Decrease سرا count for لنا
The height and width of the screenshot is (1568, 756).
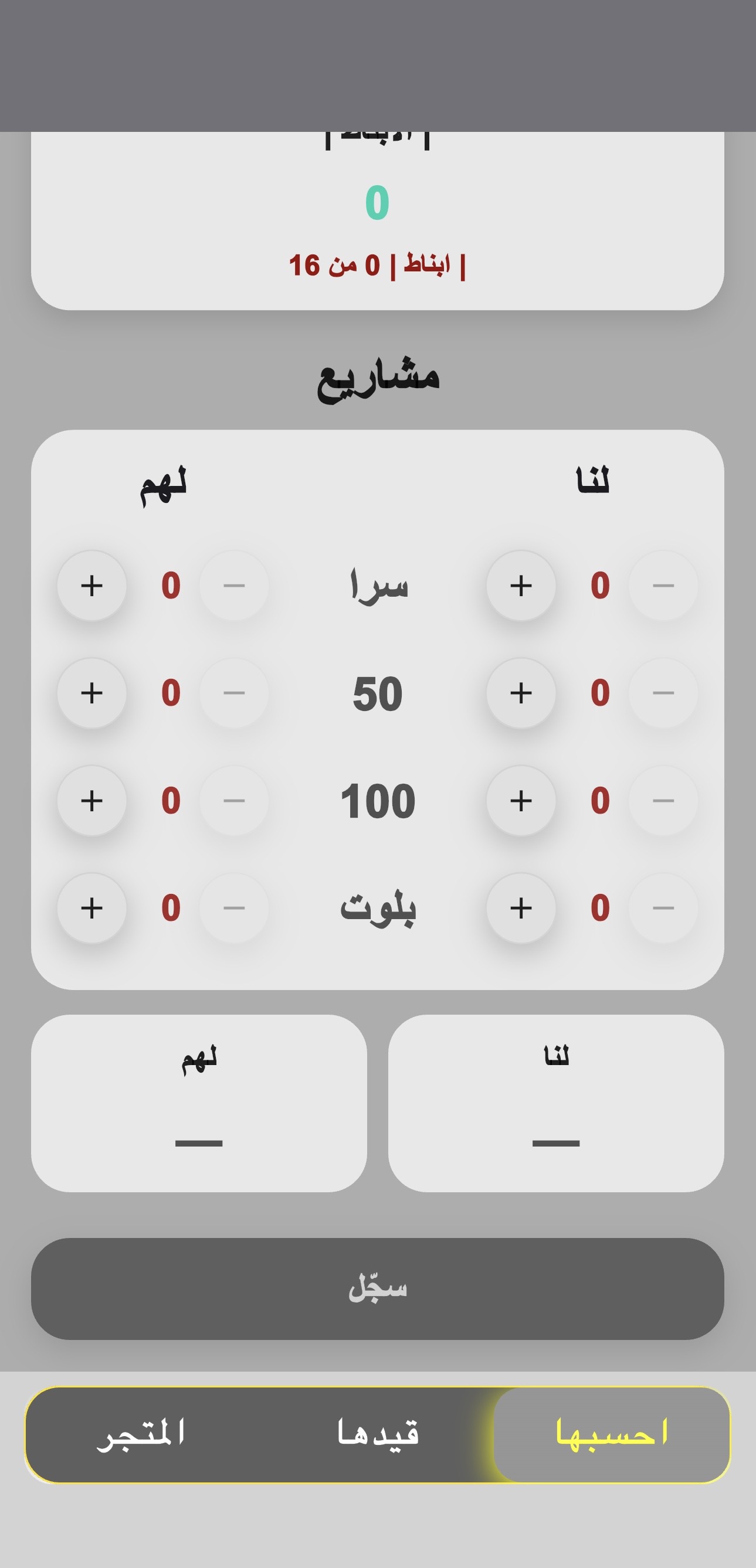[x=663, y=586]
